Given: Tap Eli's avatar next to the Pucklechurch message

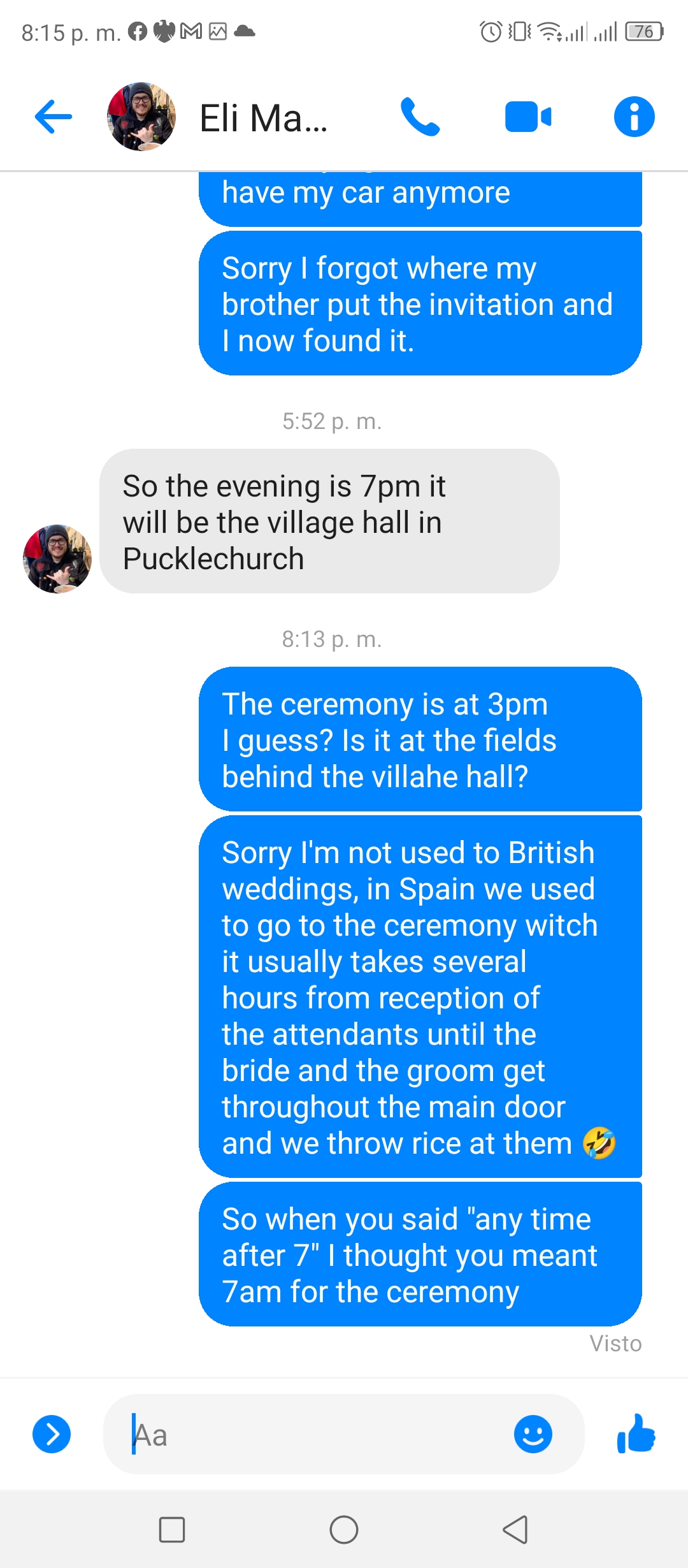Looking at the screenshot, I should pyautogui.click(x=57, y=559).
